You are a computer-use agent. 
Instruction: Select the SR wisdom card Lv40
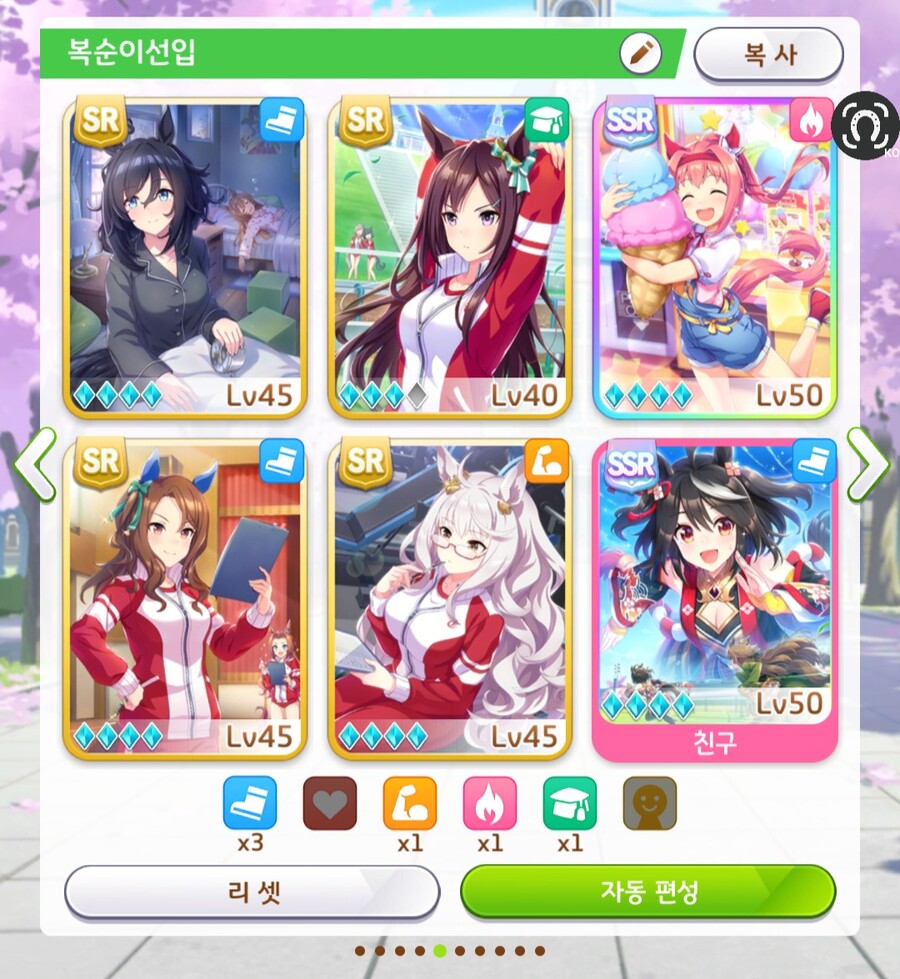pyautogui.click(x=449, y=257)
